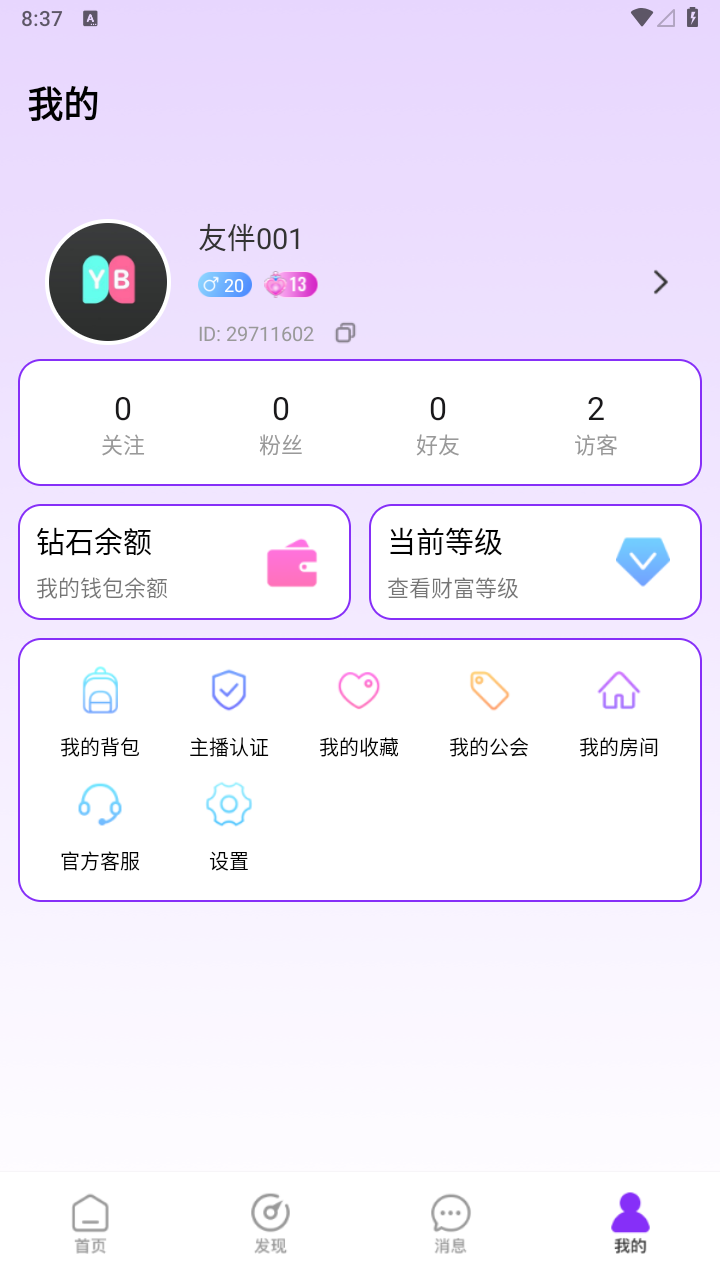The width and height of the screenshot is (720, 1280).
Task: Switch to the 首页 tab
Action: click(89, 1222)
